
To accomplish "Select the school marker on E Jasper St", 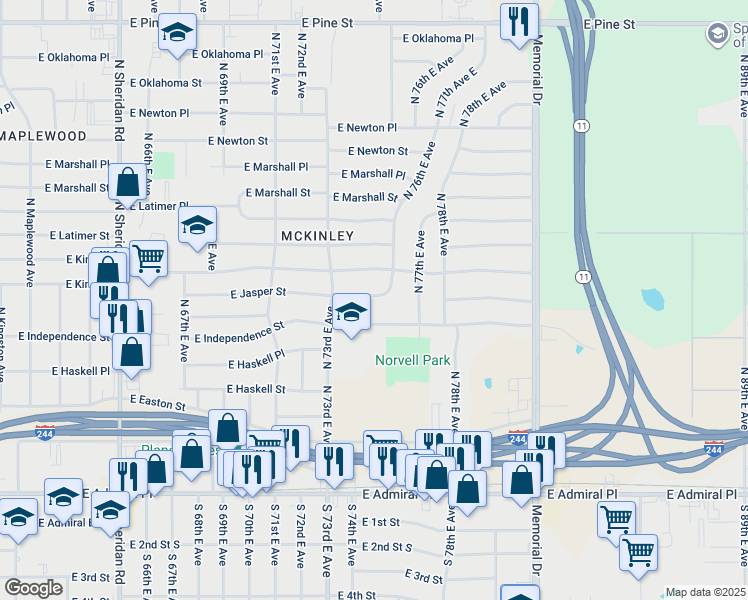I will [x=351, y=312].
